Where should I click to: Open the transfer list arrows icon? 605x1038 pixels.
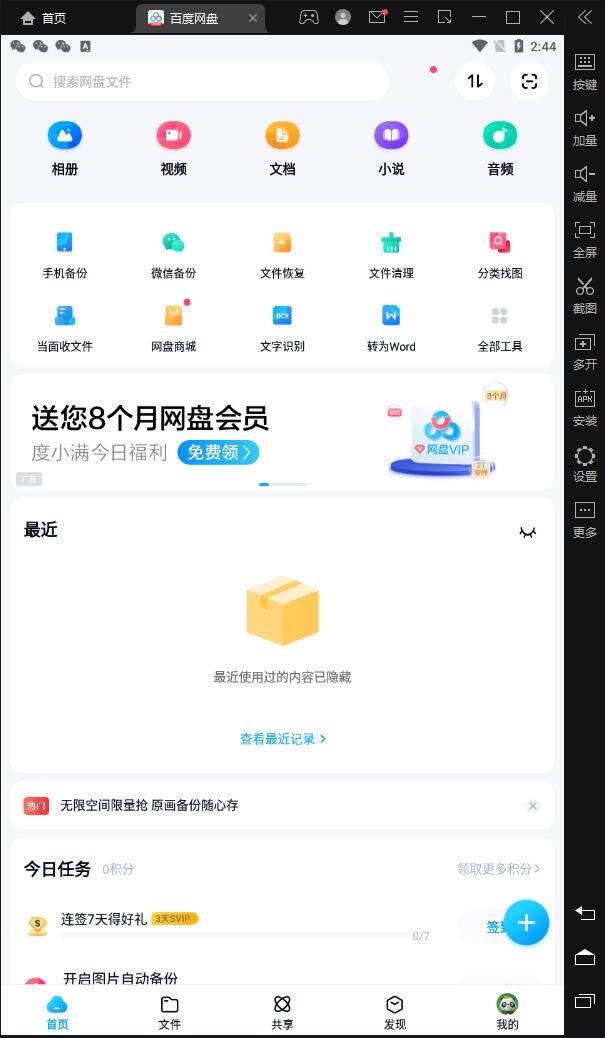tap(475, 81)
